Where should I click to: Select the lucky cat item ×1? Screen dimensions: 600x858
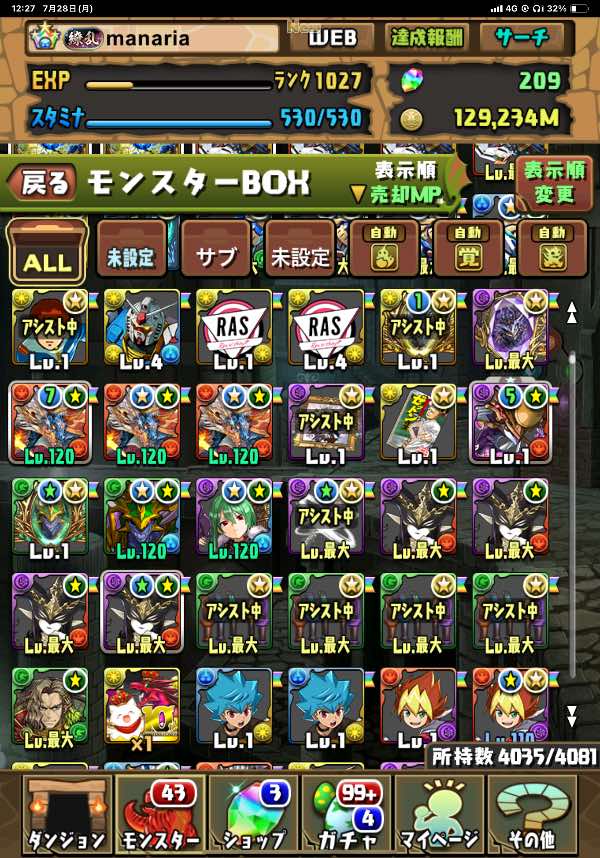click(x=141, y=706)
